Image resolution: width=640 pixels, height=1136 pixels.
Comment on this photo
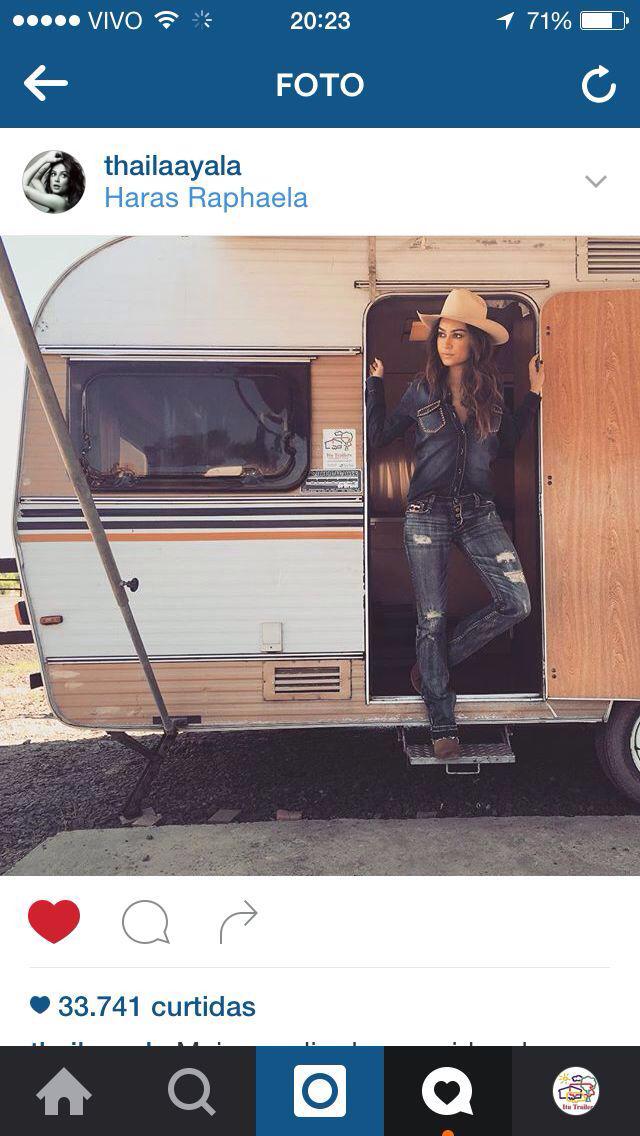click(x=145, y=922)
